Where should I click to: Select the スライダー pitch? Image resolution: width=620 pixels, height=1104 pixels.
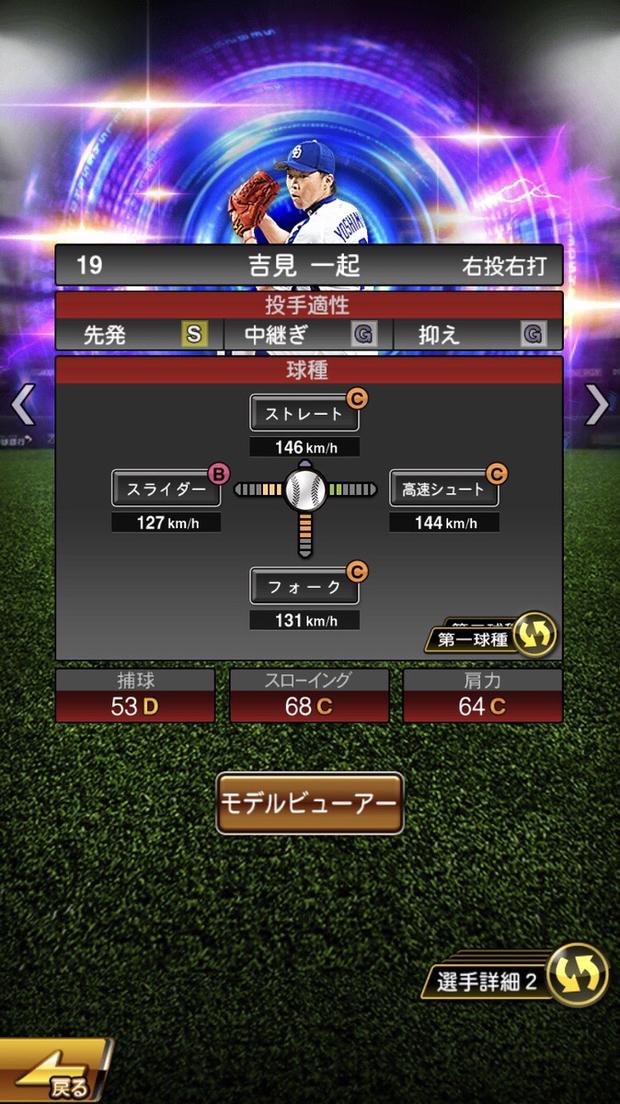point(166,489)
